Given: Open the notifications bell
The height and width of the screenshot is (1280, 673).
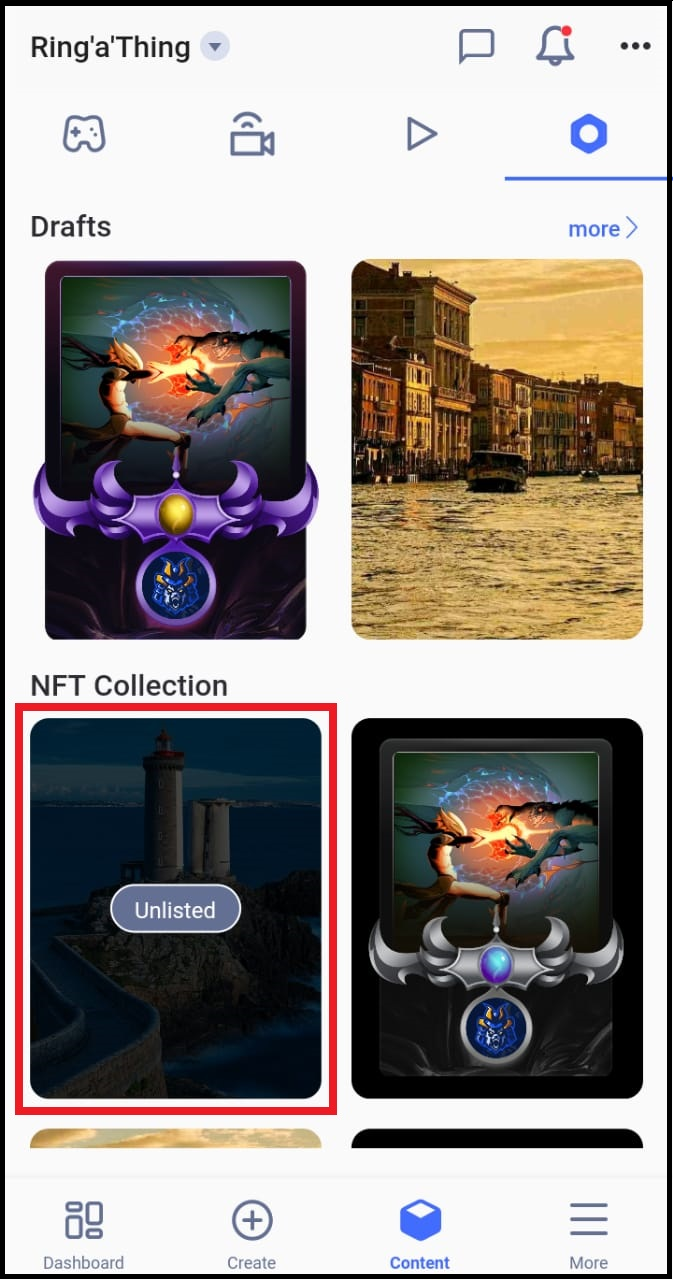Looking at the screenshot, I should [x=555, y=46].
